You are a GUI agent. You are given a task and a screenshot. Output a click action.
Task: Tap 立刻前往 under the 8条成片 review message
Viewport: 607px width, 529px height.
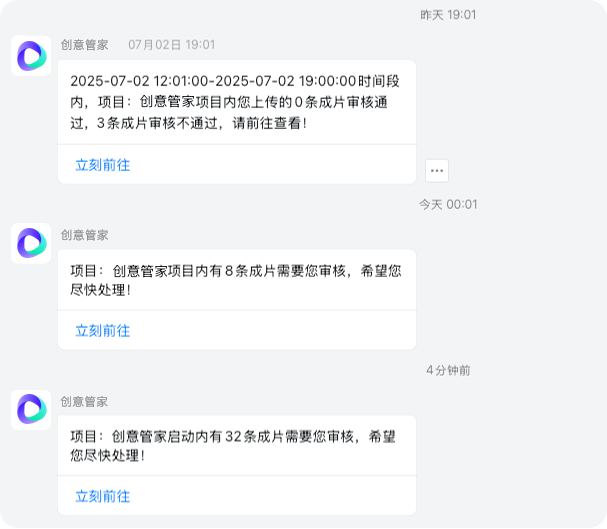pyautogui.click(x=103, y=330)
